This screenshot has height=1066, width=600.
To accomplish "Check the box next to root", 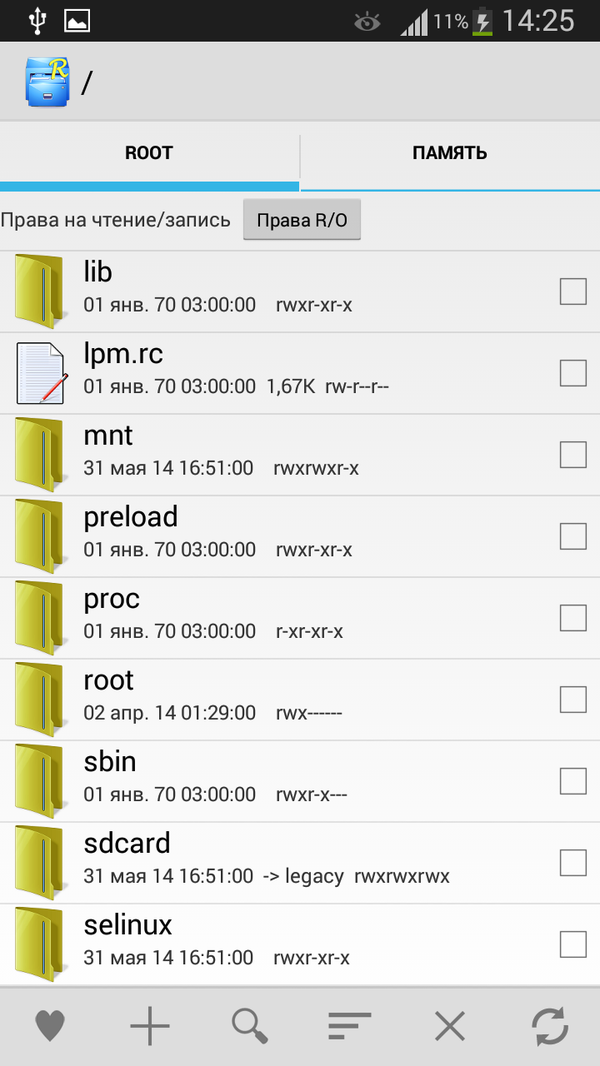I will tap(573, 699).
